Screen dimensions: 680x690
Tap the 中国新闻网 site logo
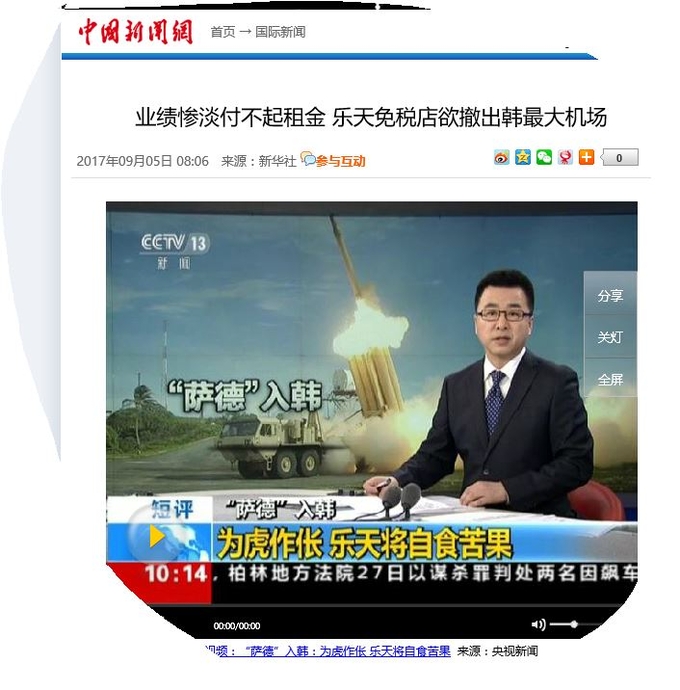(x=135, y=32)
